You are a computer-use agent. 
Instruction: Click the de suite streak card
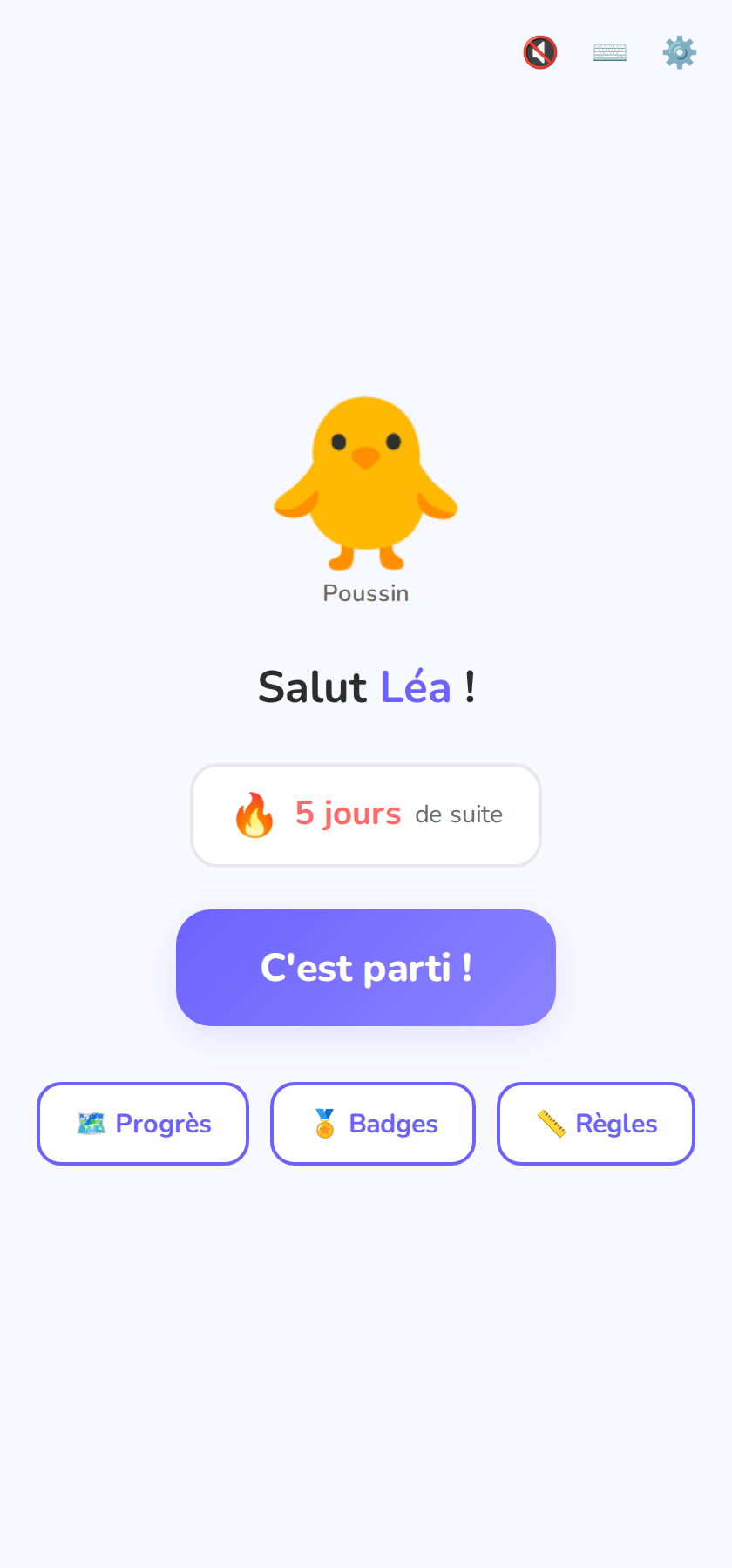[x=460, y=815]
